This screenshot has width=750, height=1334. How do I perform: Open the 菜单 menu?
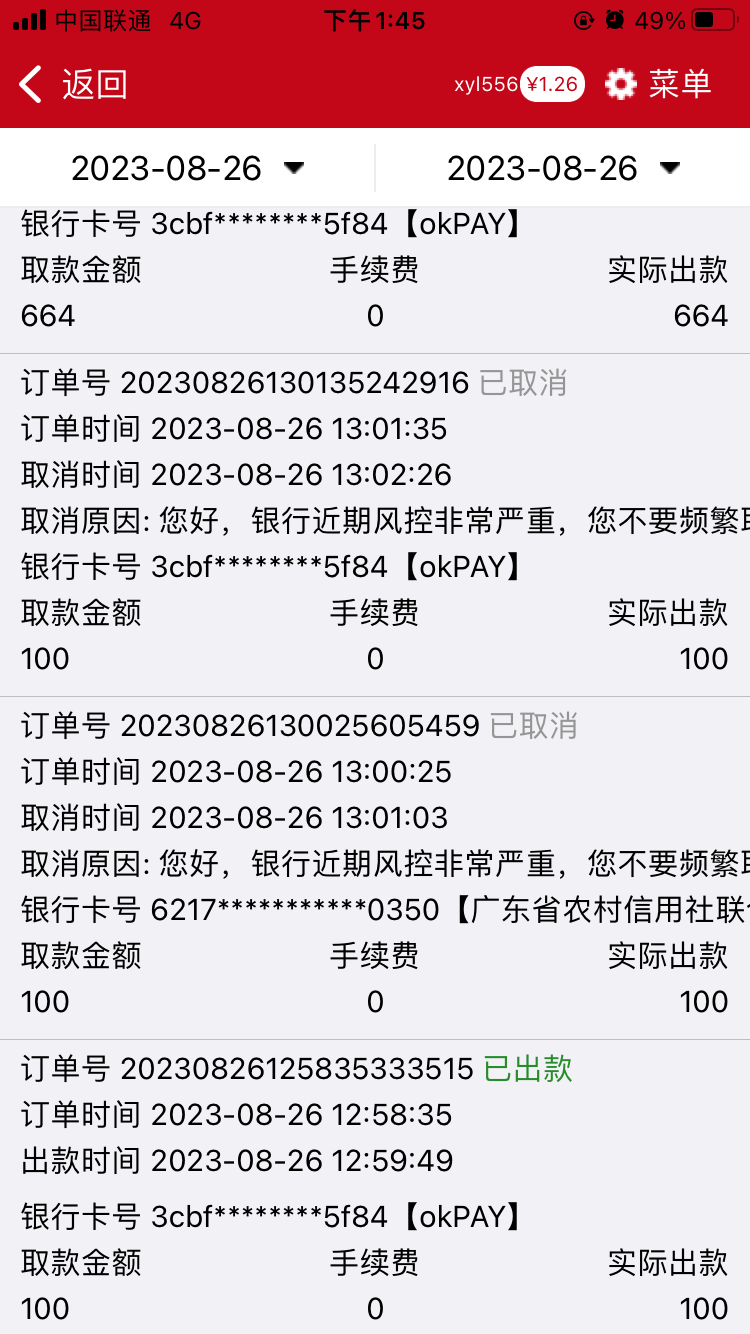tap(681, 84)
